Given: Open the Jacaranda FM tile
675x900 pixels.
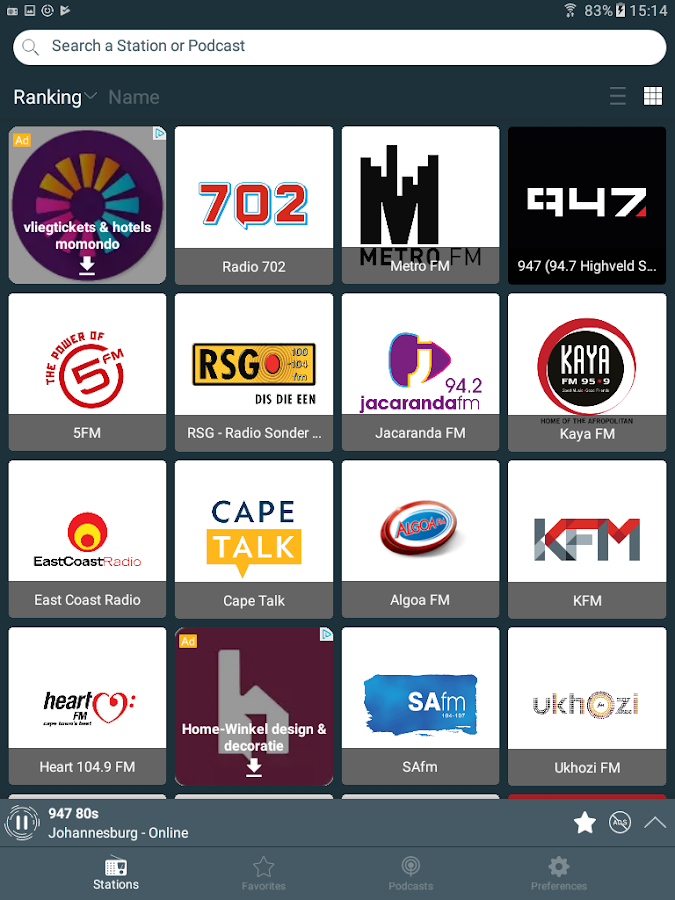Looking at the screenshot, I should [x=420, y=372].
